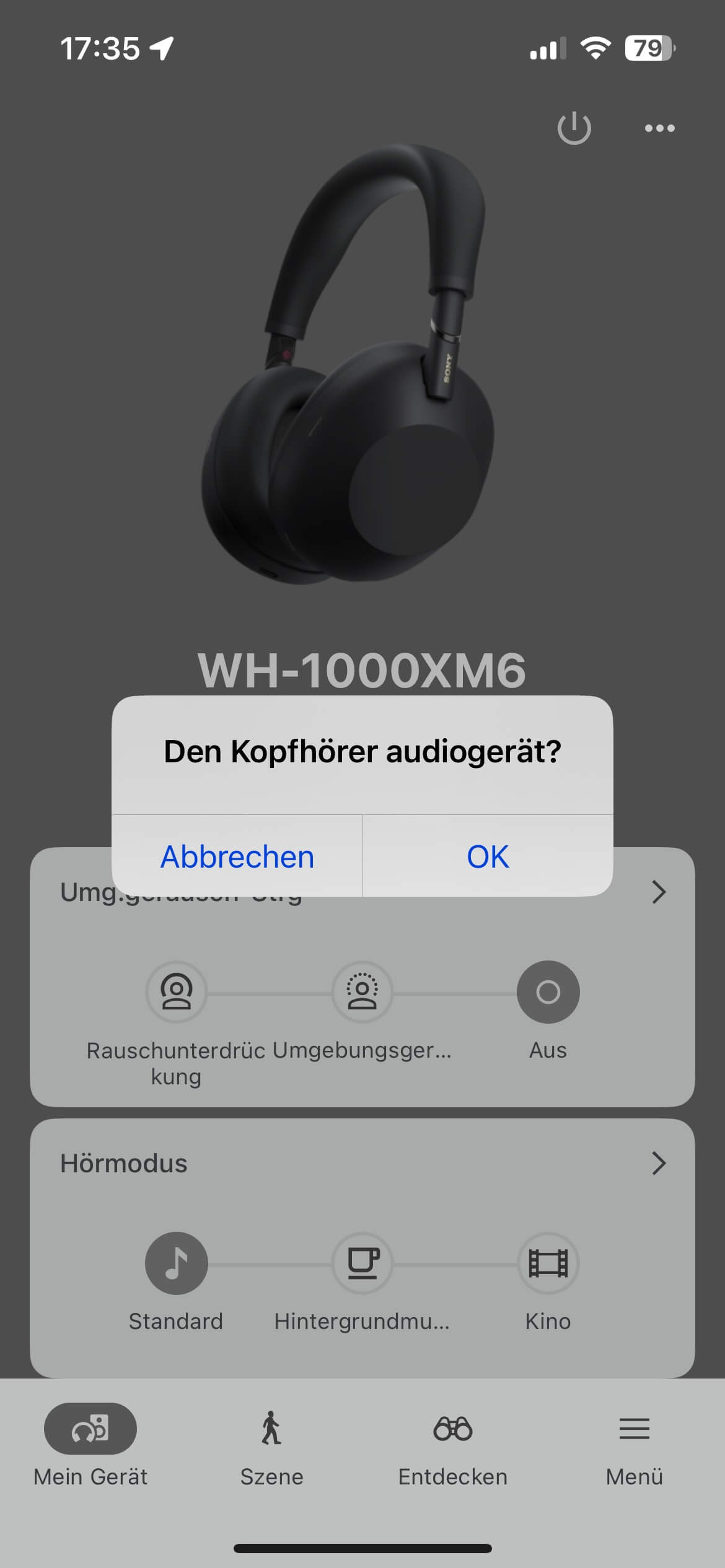This screenshot has height=1568, width=725.
Task: Choose the Standard listening mode
Action: [177, 1263]
